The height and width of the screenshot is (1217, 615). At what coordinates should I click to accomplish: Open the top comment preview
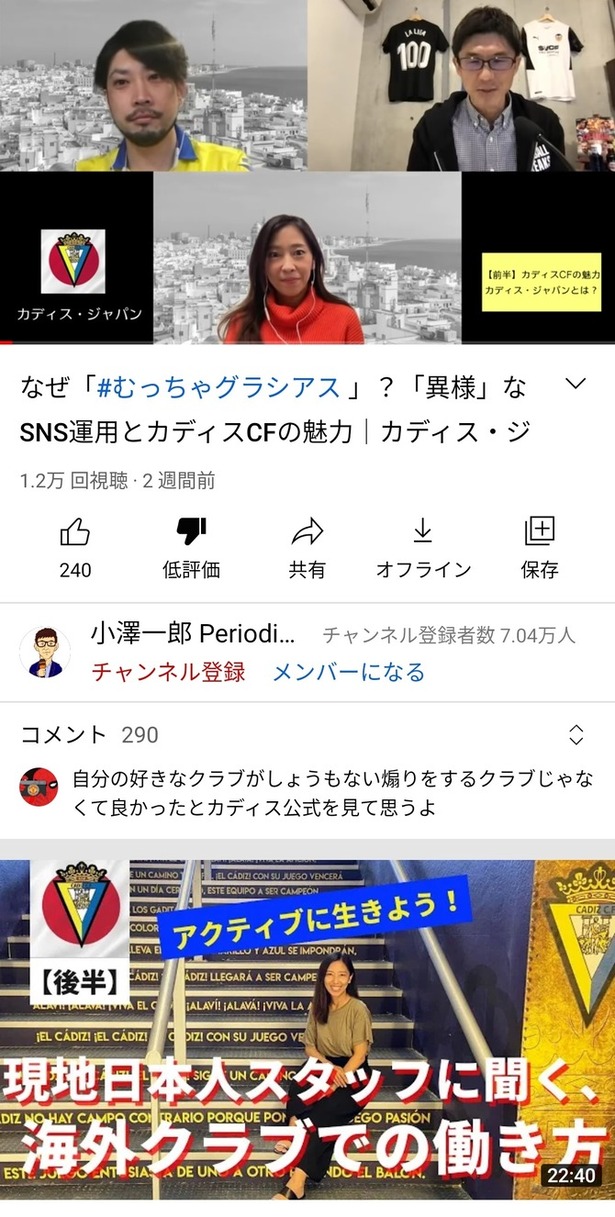[307, 793]
